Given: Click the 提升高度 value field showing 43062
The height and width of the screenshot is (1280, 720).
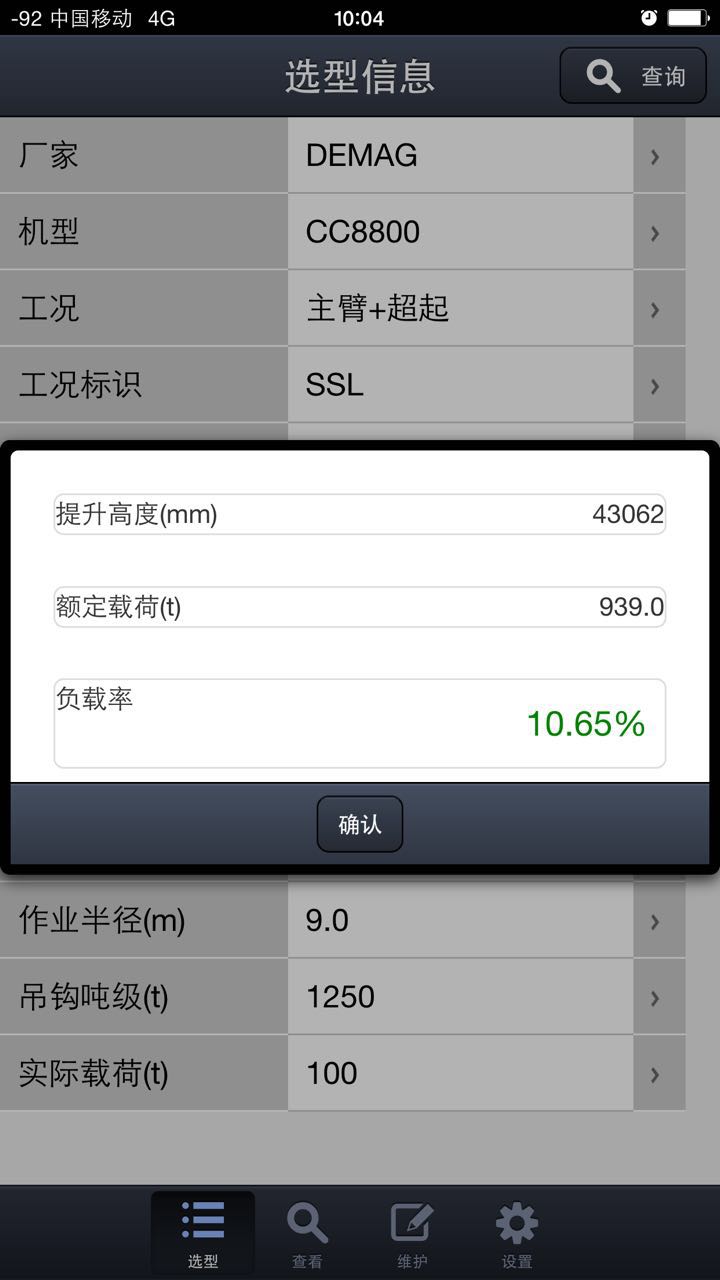Looking at the screenshot, I should 360,513.
